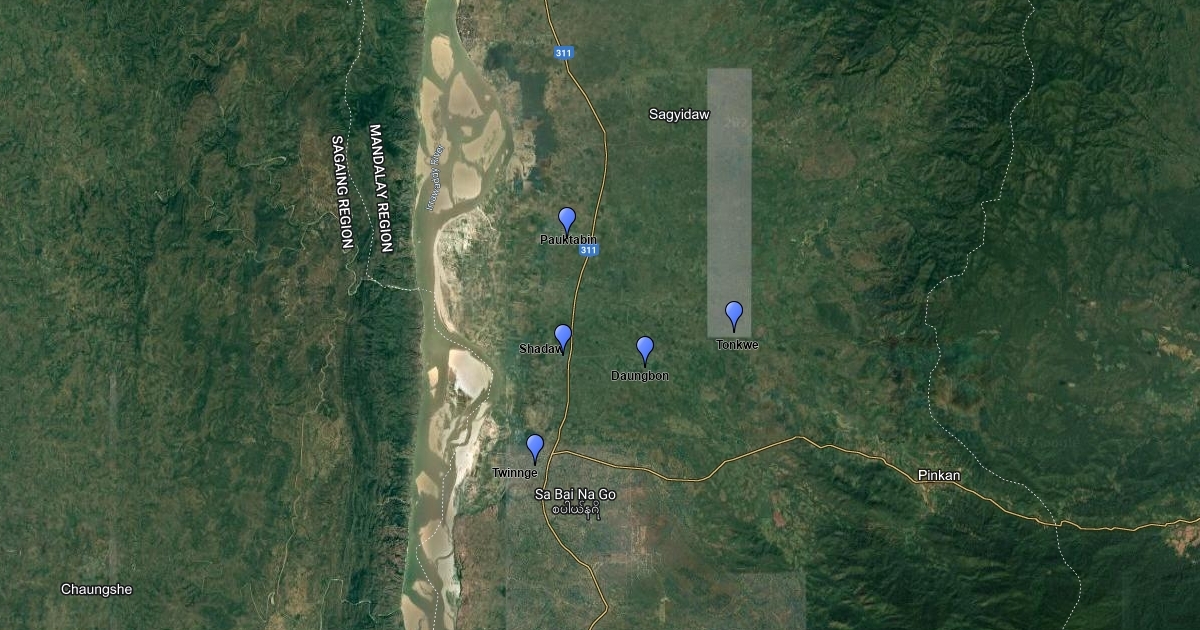Image resolution: width=1200 pixels, height=630 pixels.
Task: Tap the Twinnge location pin
Action: [x=535, y=446]
